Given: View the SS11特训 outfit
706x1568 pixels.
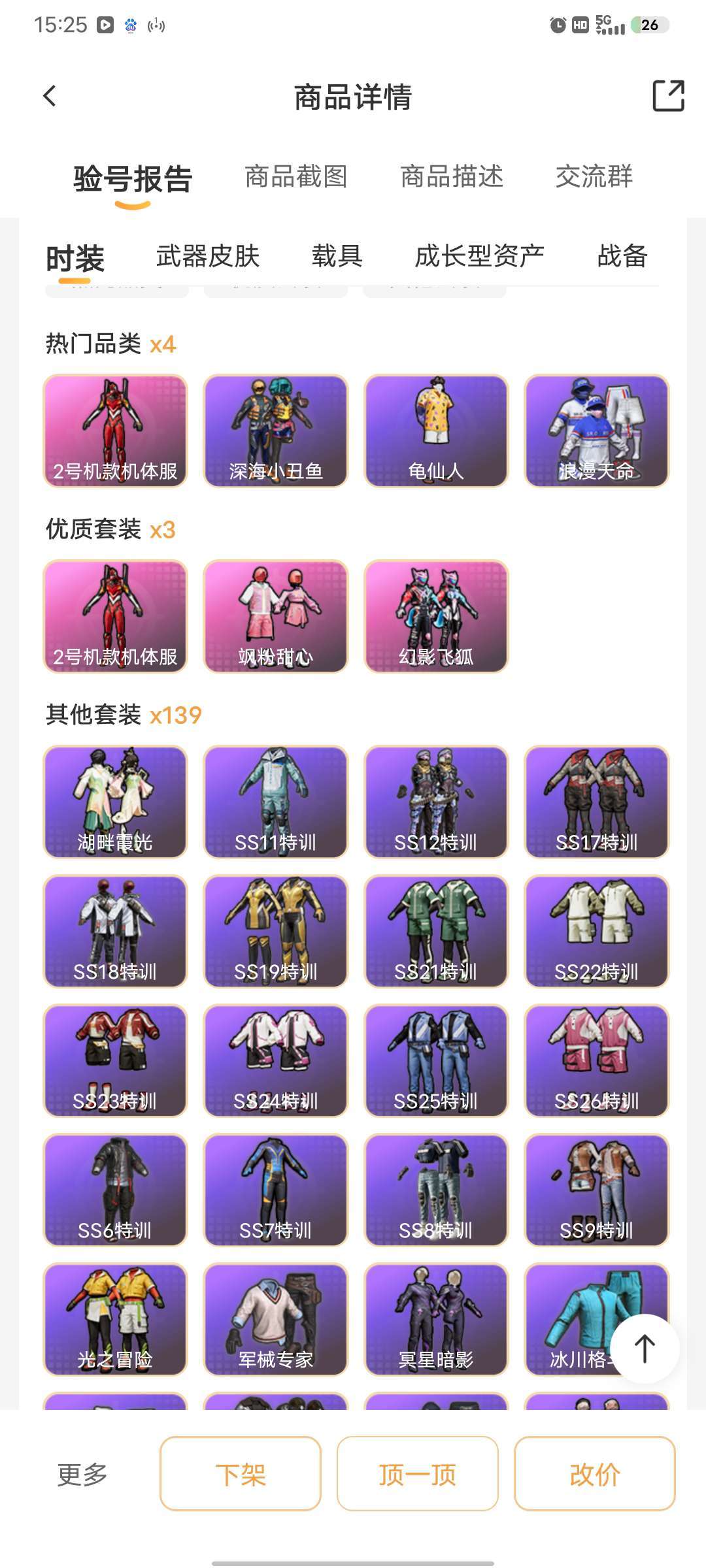Looking at the screenshot, I should (x=275, y=802).
